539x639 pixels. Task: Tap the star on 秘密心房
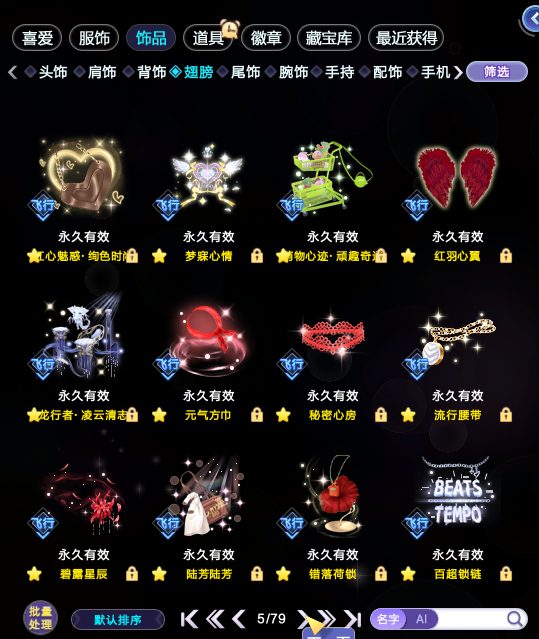283,415
